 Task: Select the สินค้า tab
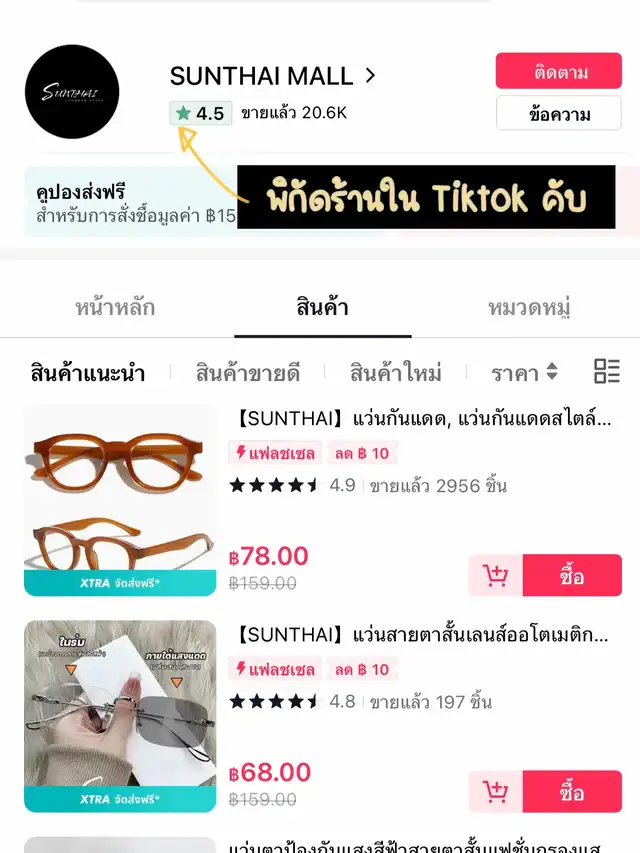point(322,308)
